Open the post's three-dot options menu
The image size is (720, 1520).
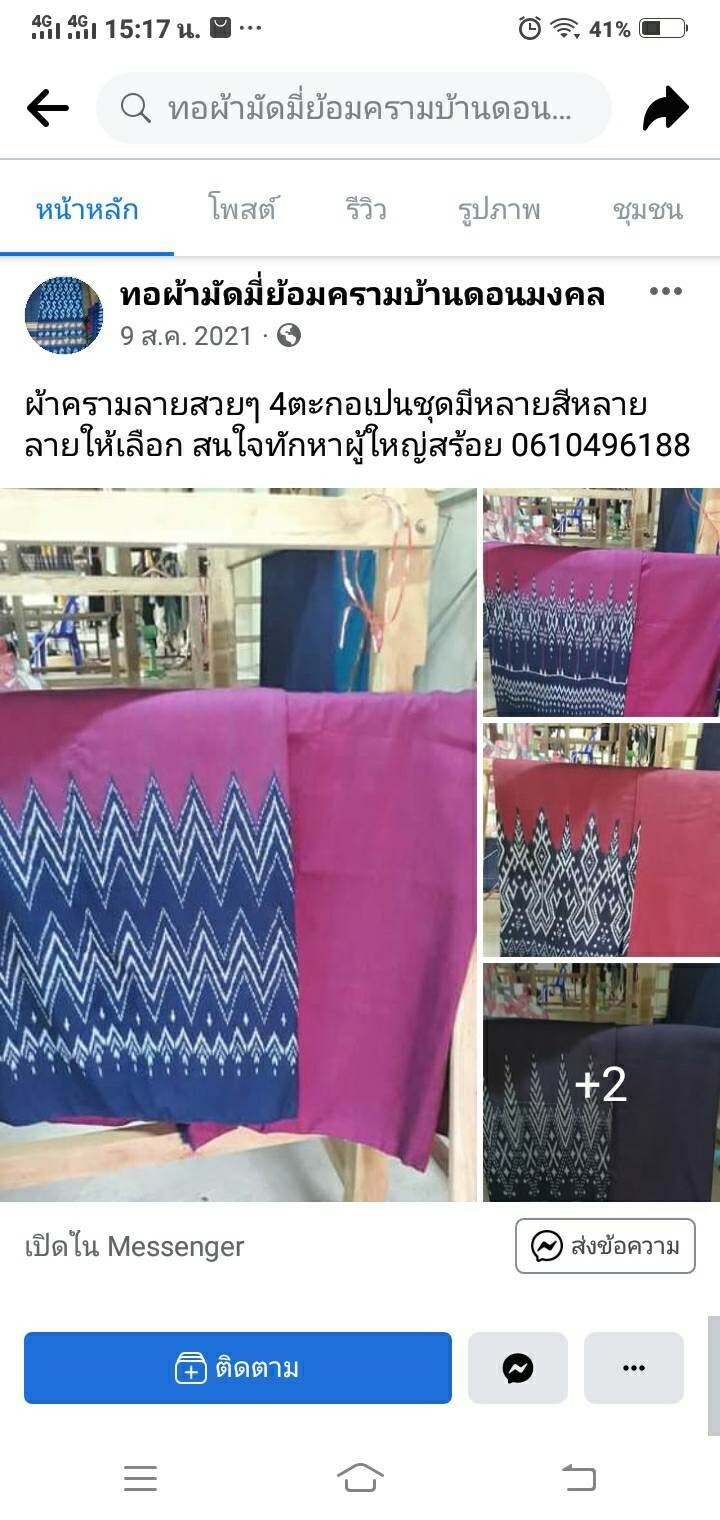pos(666,292)
